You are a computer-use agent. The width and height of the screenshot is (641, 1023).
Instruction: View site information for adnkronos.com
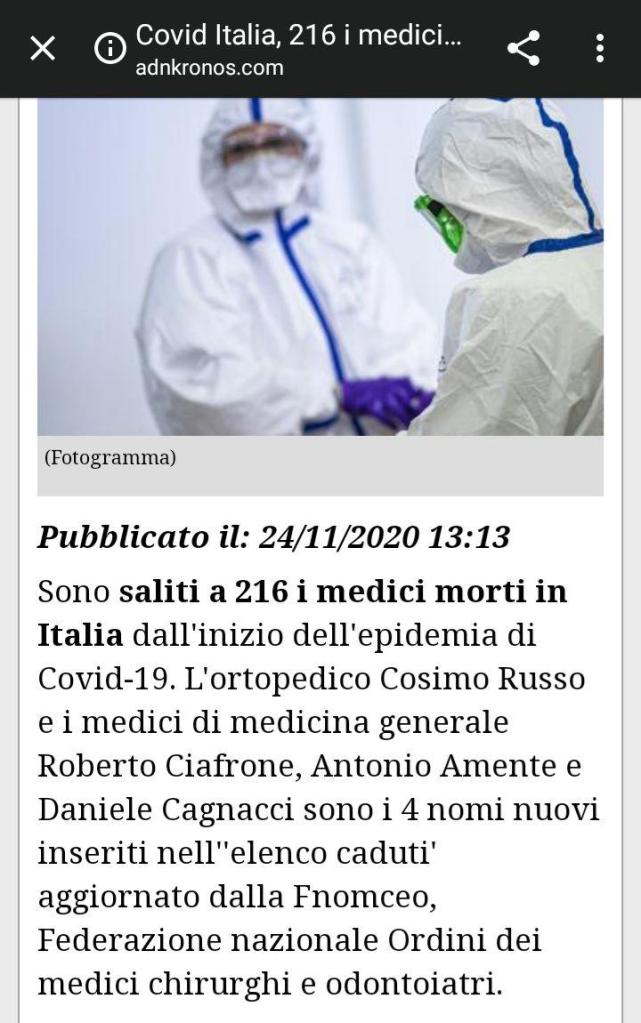[110, 48]
